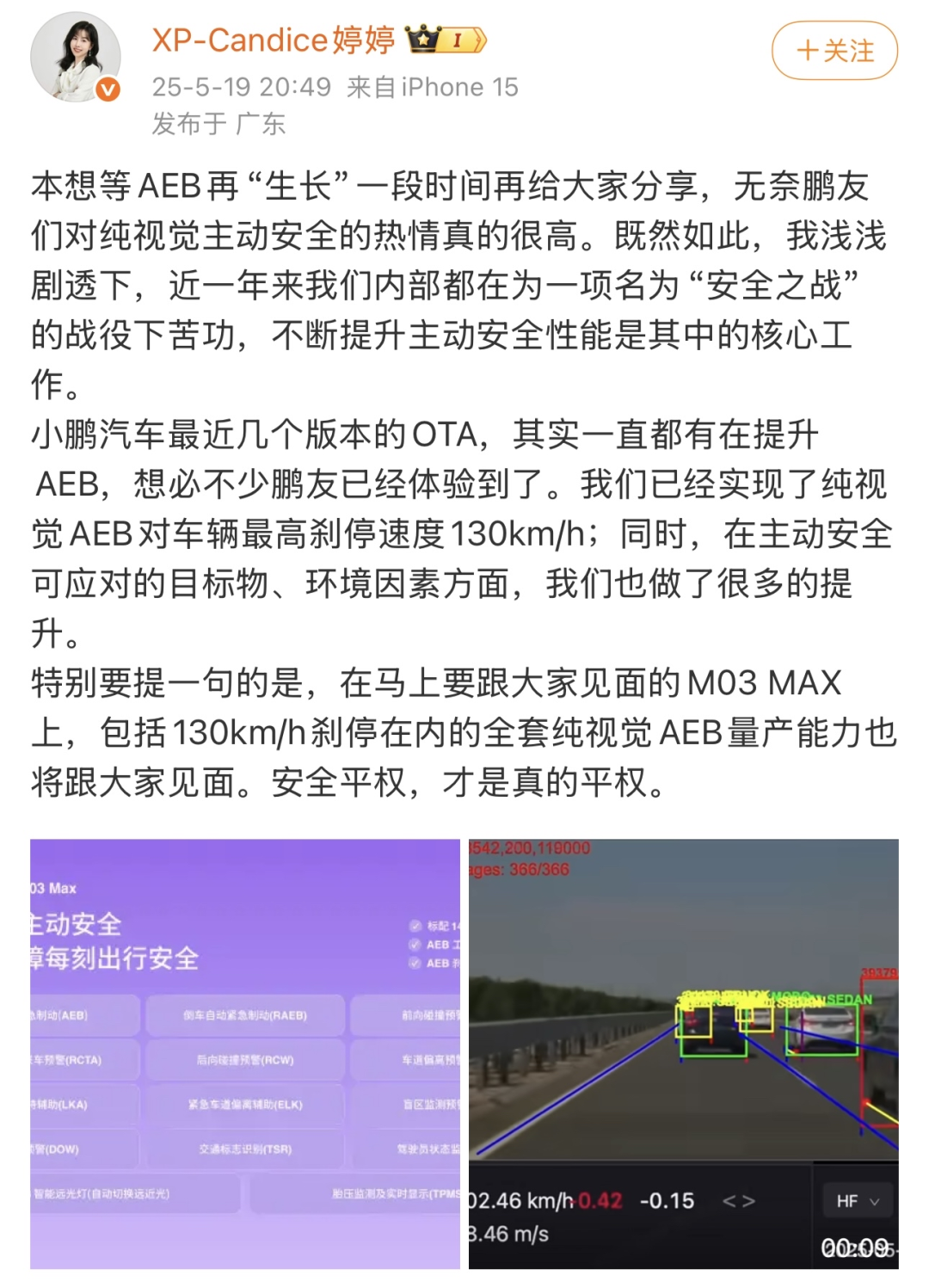
Task: Open the XP-Candice婷婷 username link
Action: coord(273,40)
